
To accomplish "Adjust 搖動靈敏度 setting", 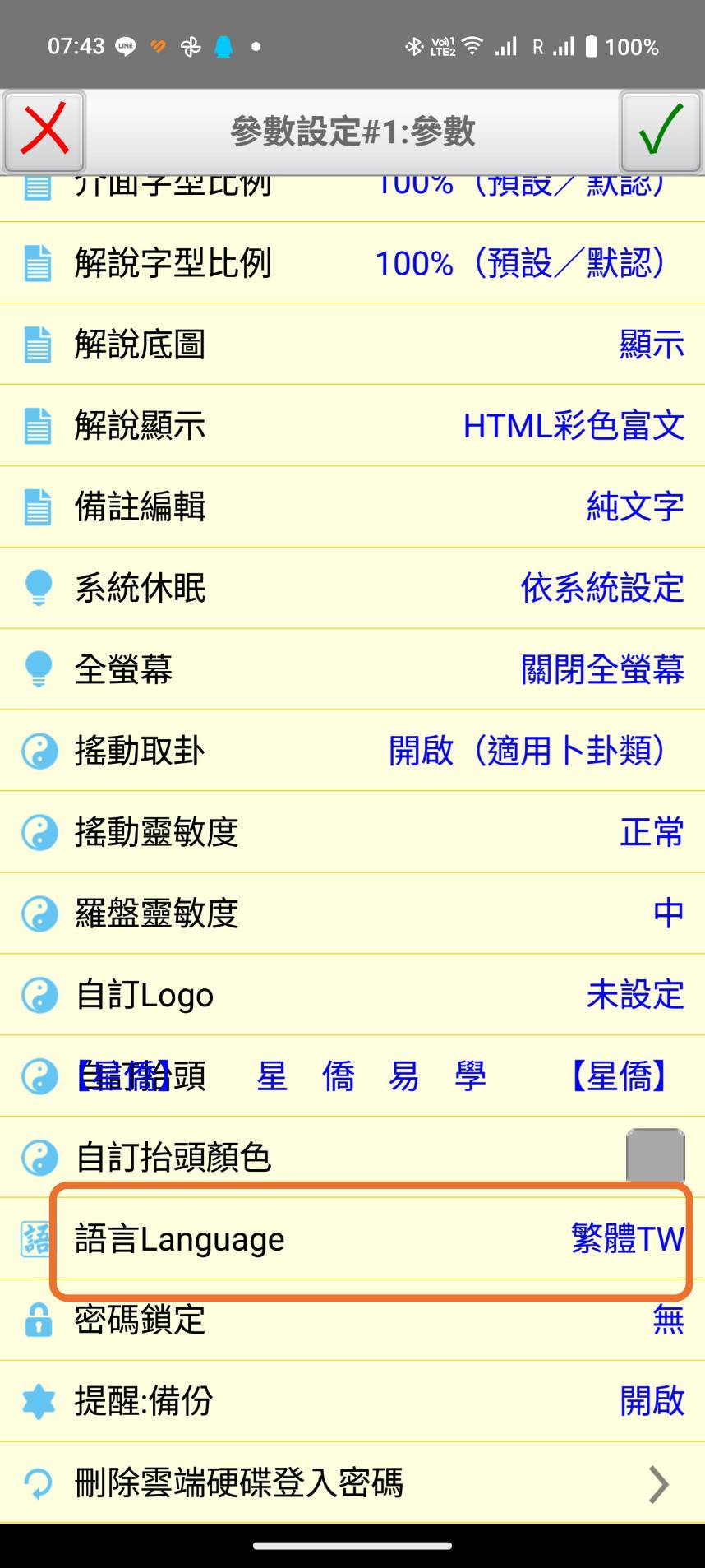I will point(352,833).
